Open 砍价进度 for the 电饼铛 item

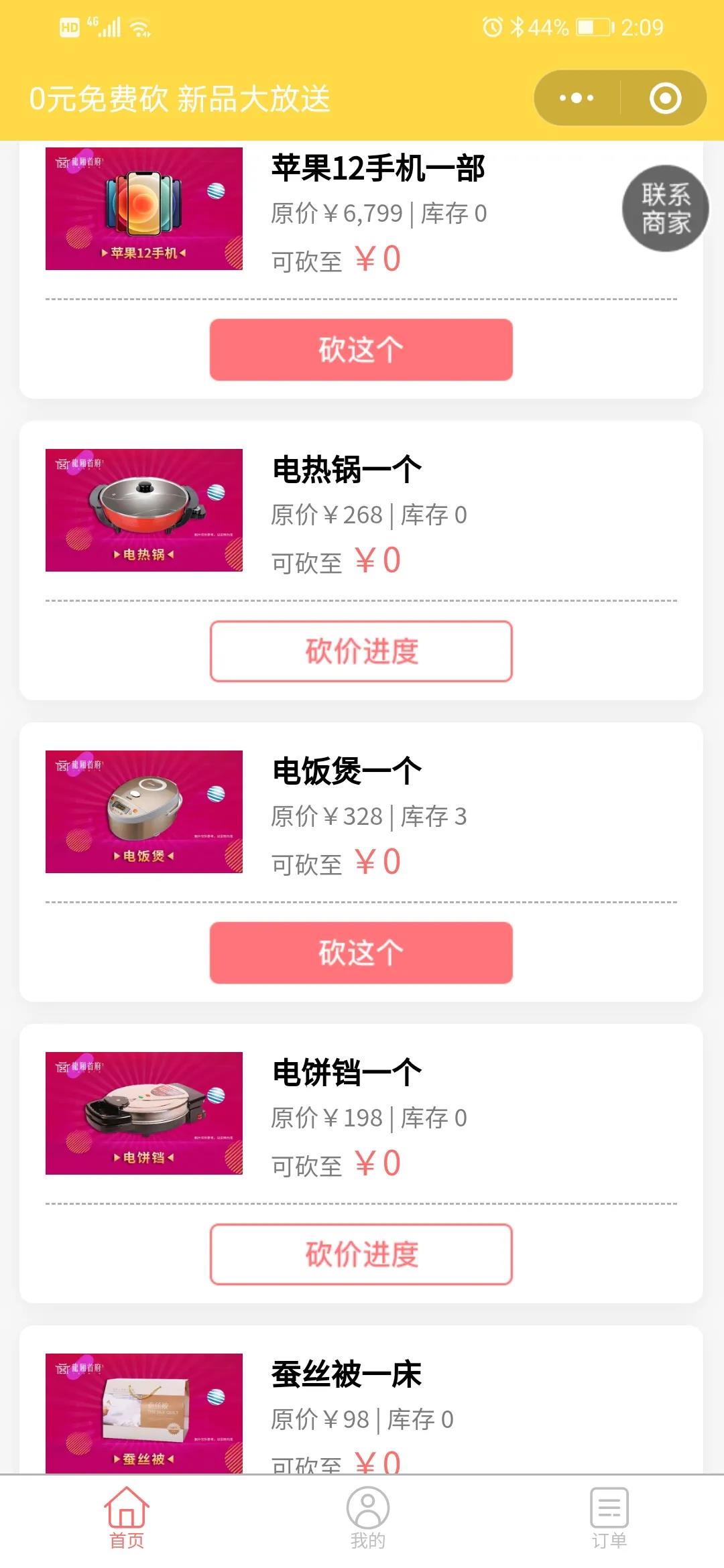point(360,1254)
